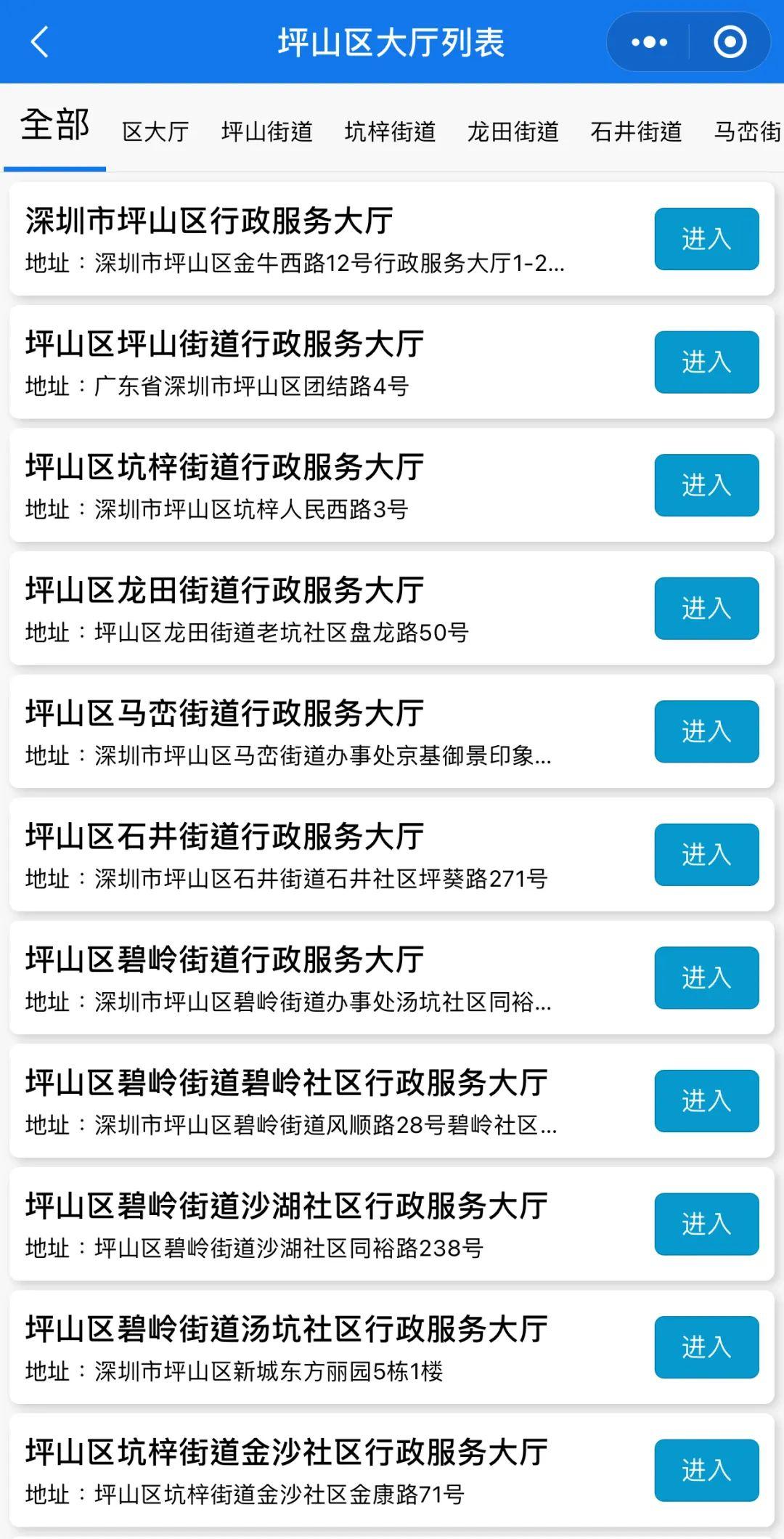Tap 进入 for 坪山区石井街道行政服务大厅

(706, 855)
